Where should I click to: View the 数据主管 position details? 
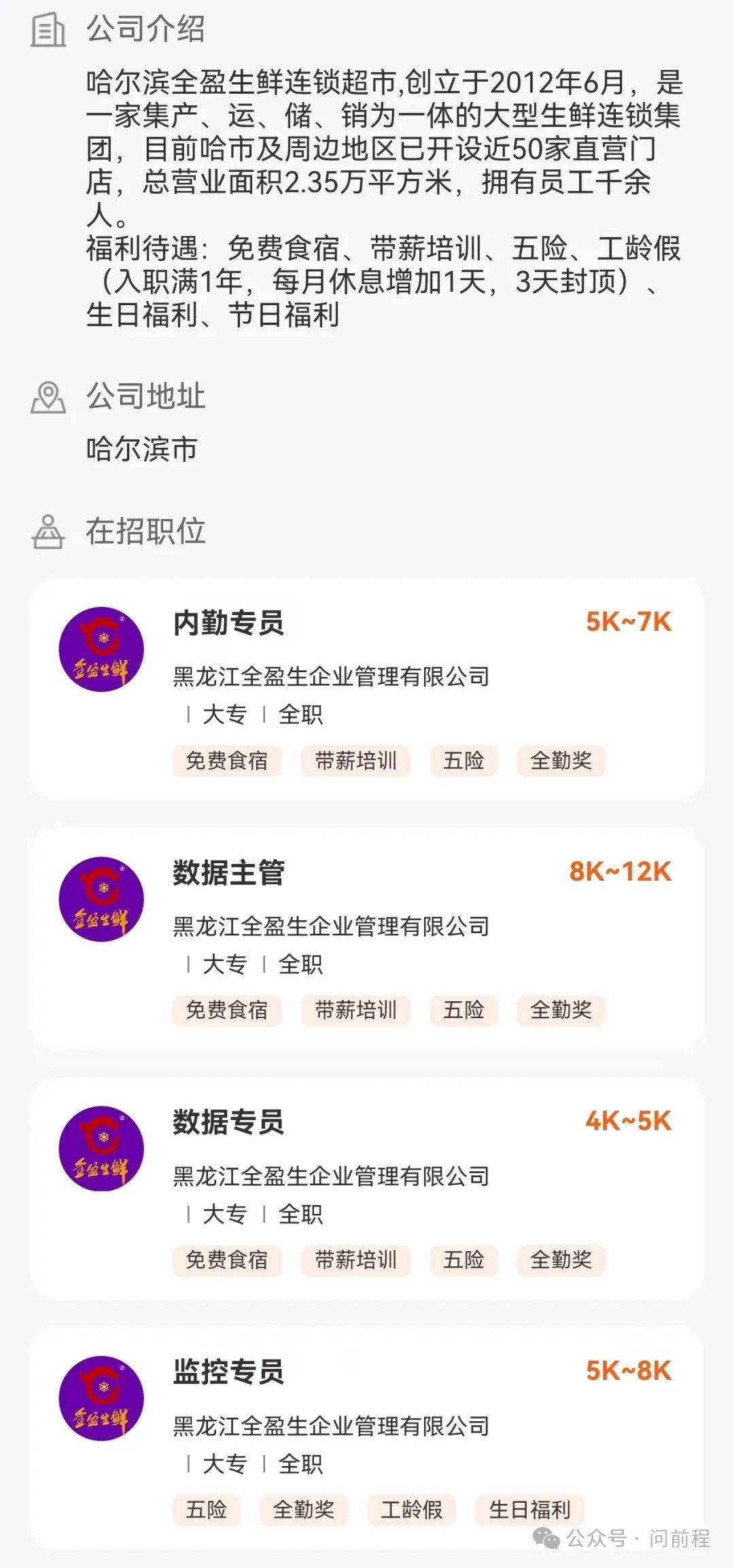pyautogui.click(x=230, y=873)
